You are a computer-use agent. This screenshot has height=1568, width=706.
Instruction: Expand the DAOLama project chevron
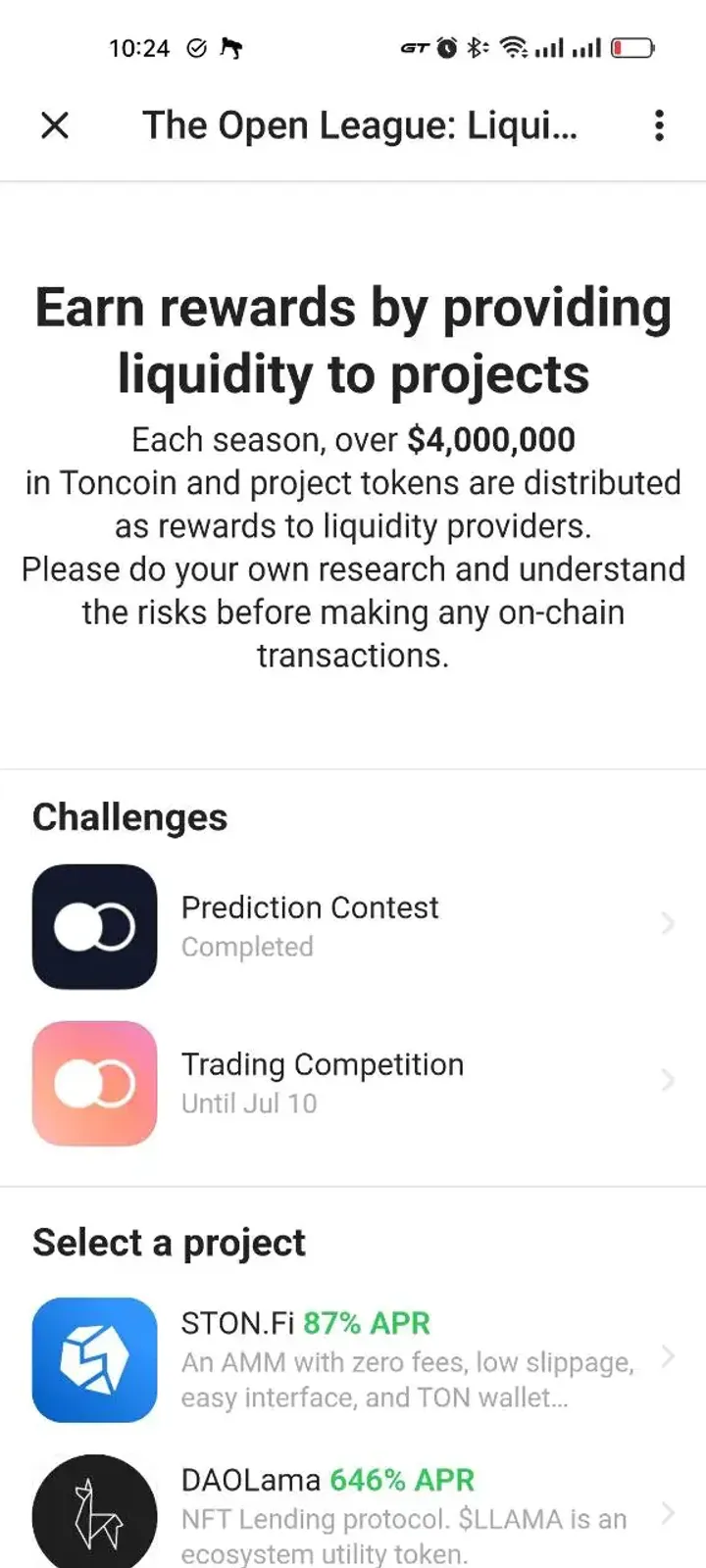pyautogui.click(x=668, y=1514)
